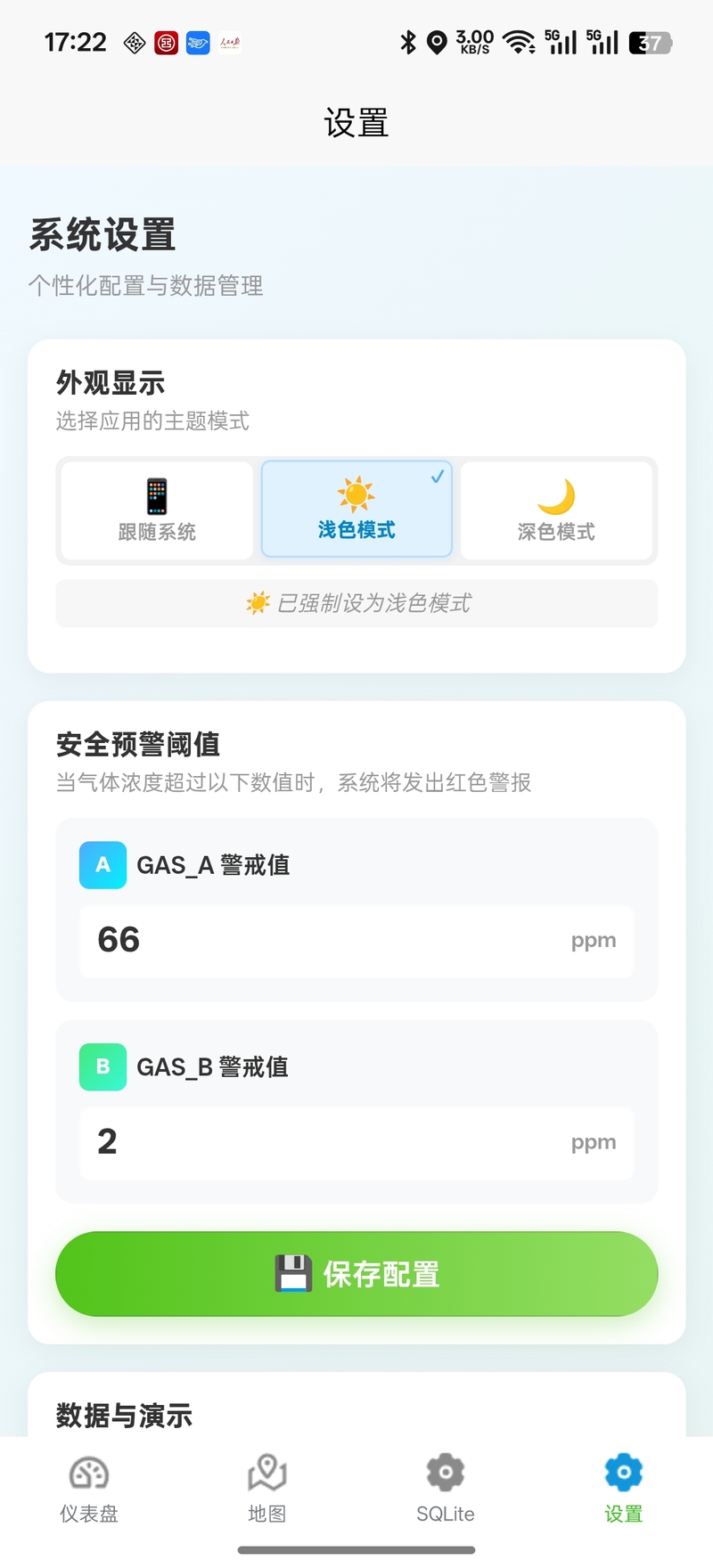Viewport: 713px width, 1568px height.
Task: Open the 仪表盘 tab
Action: point(89,1490)
